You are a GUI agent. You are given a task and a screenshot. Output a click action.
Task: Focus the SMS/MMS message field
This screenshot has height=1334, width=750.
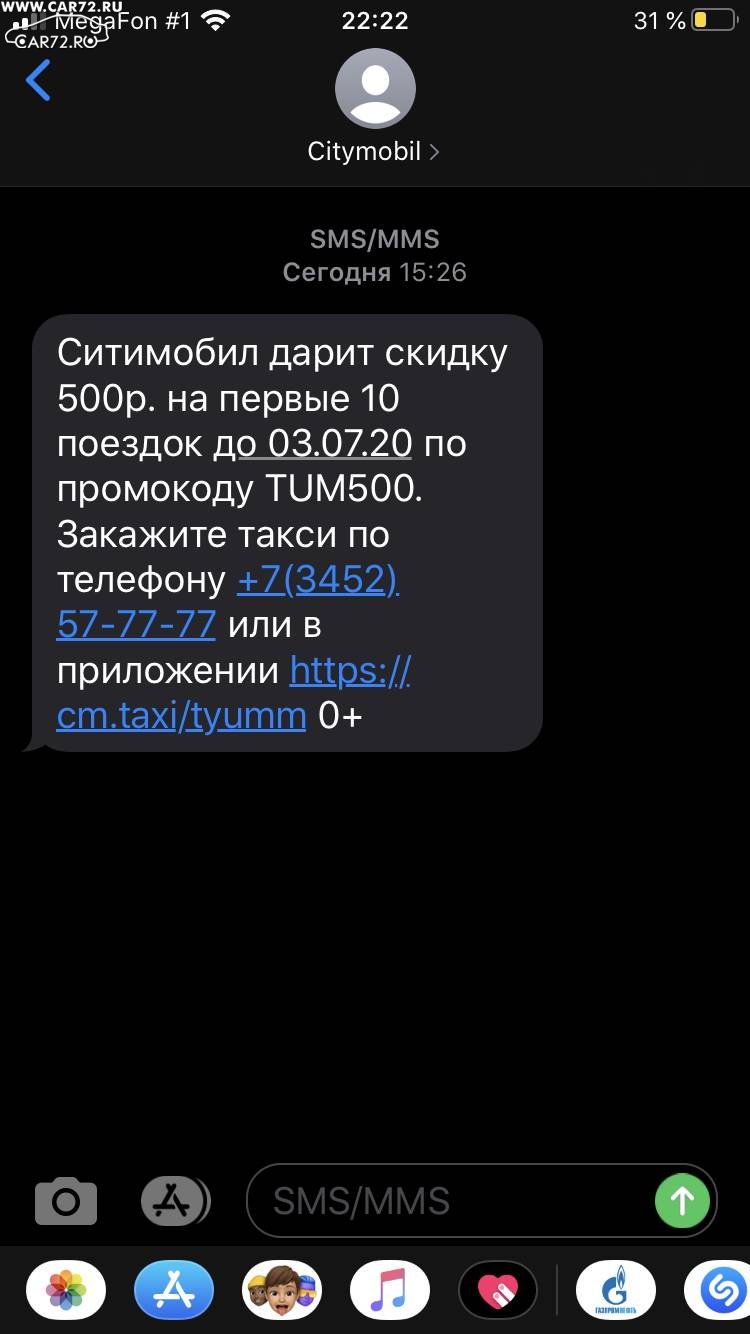coord(450,1200)
